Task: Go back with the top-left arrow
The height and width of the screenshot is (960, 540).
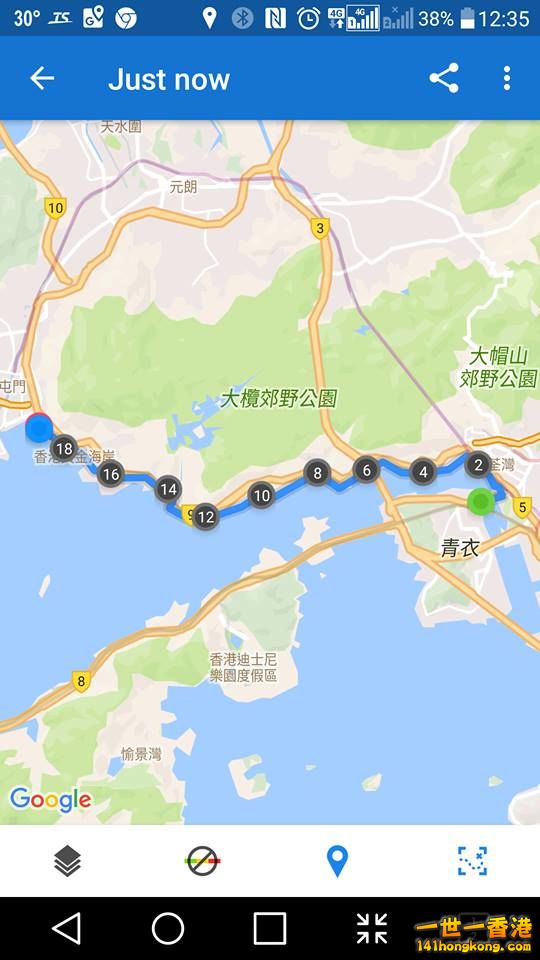Action: click(x=42, y=78)
